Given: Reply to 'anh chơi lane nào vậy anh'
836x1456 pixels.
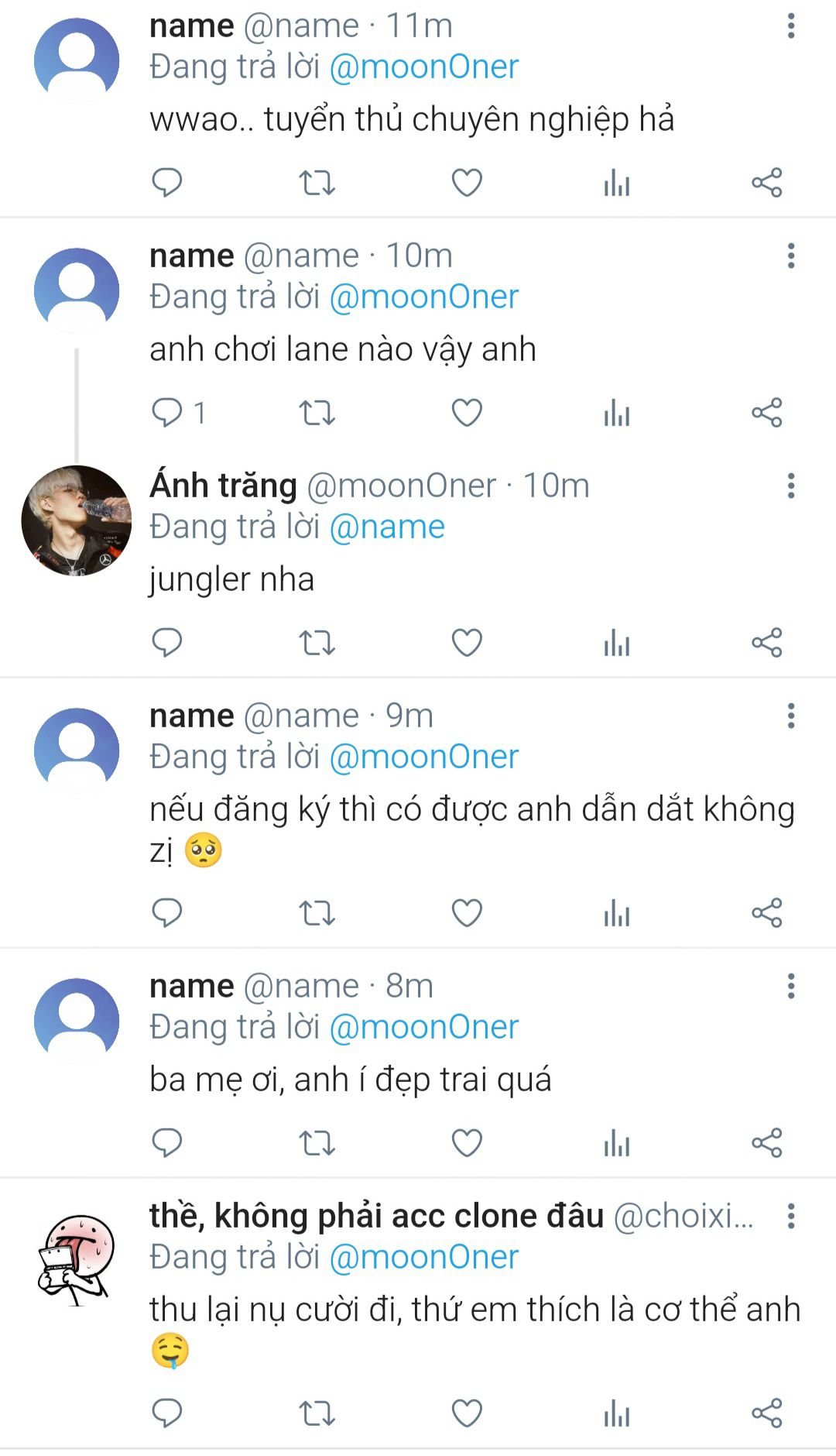Looking at the screenshot, I should coord(166,413).
